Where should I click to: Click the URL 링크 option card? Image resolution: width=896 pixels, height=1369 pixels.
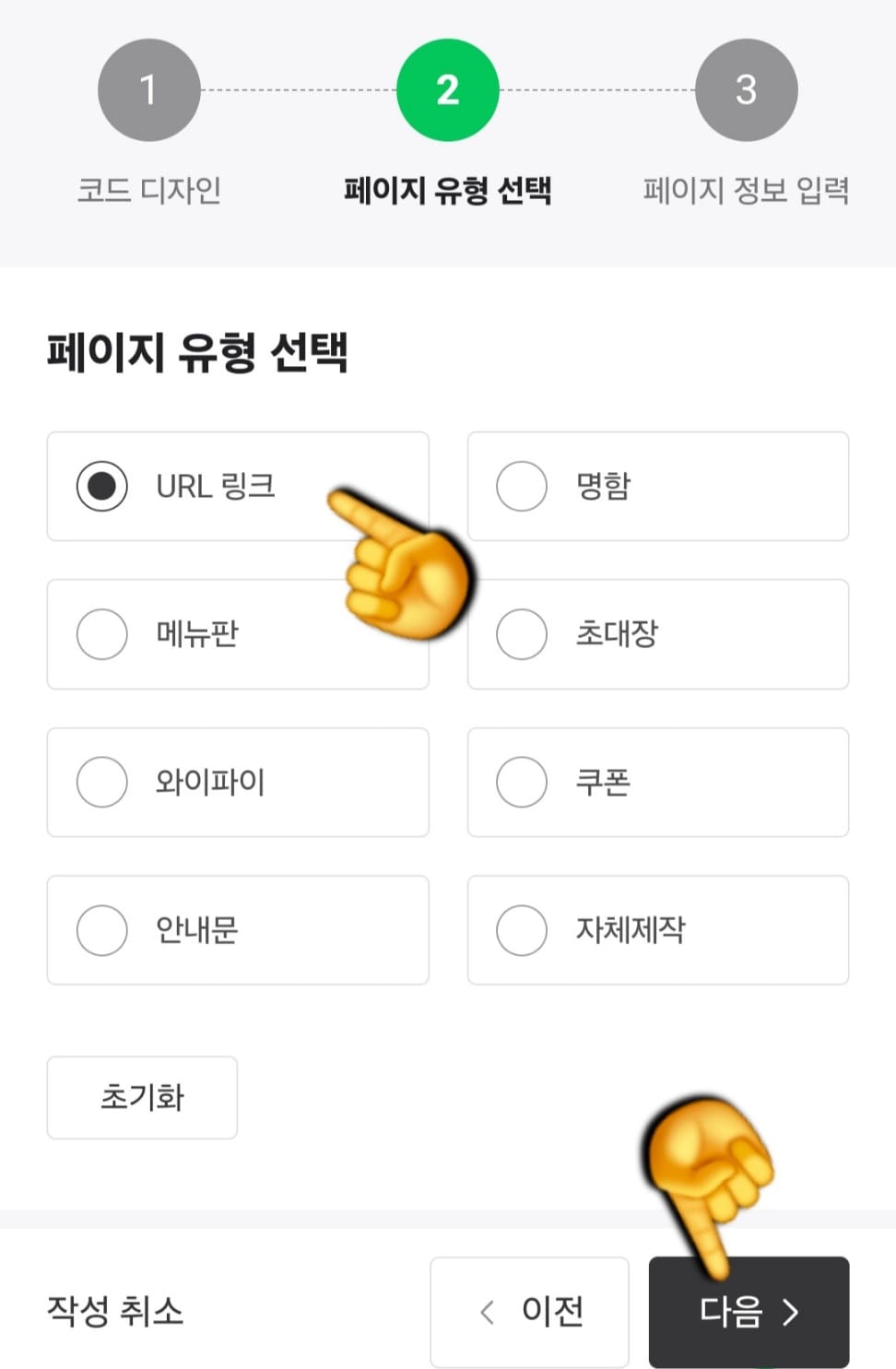pyautogui.click(x=238, y=486)
